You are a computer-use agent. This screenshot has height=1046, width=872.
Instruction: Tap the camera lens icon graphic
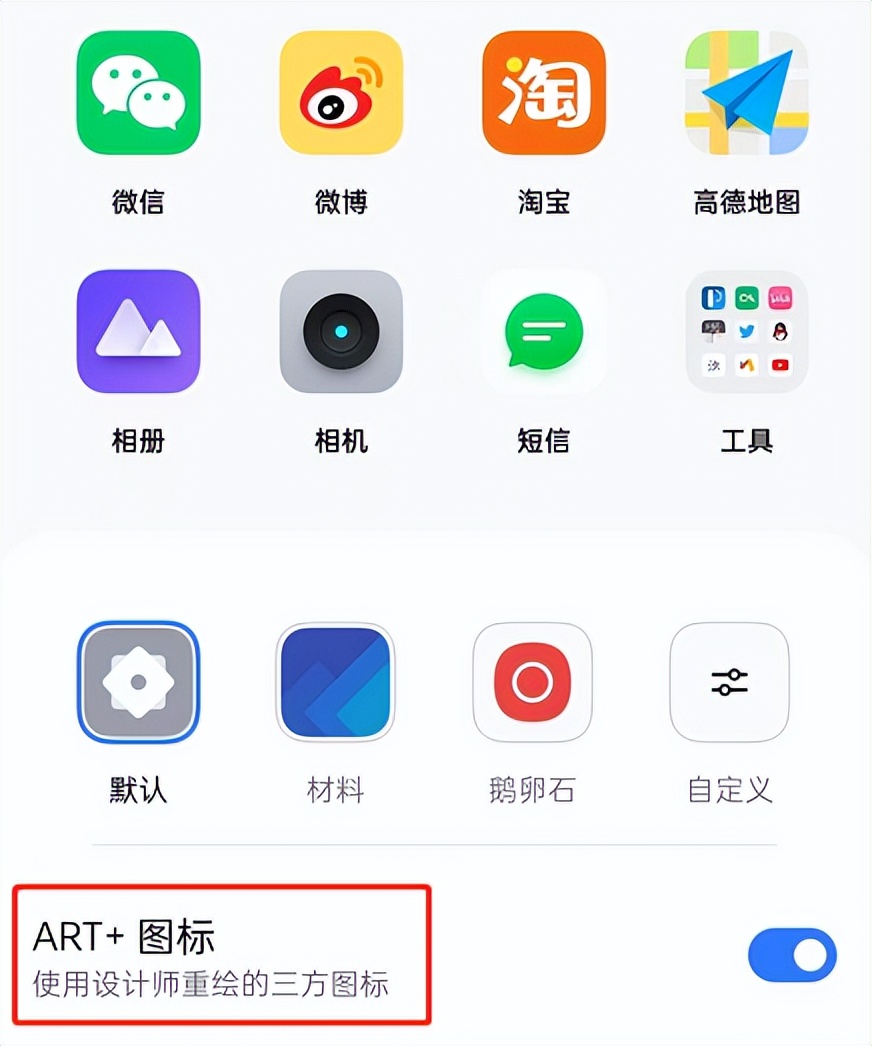click(341, 332)
